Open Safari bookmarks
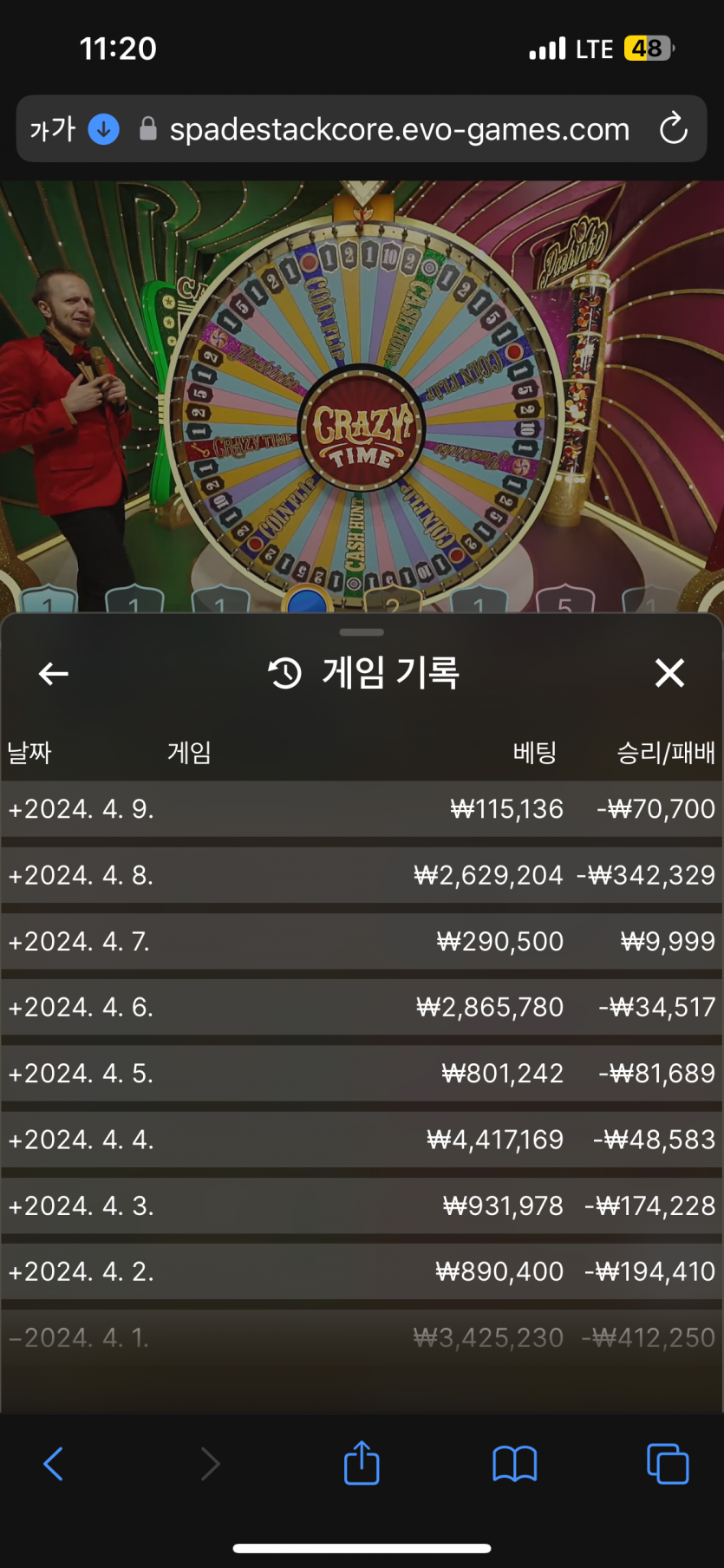The height and width of the screenshot is (1568, 724). click(x=514, y=1464)
